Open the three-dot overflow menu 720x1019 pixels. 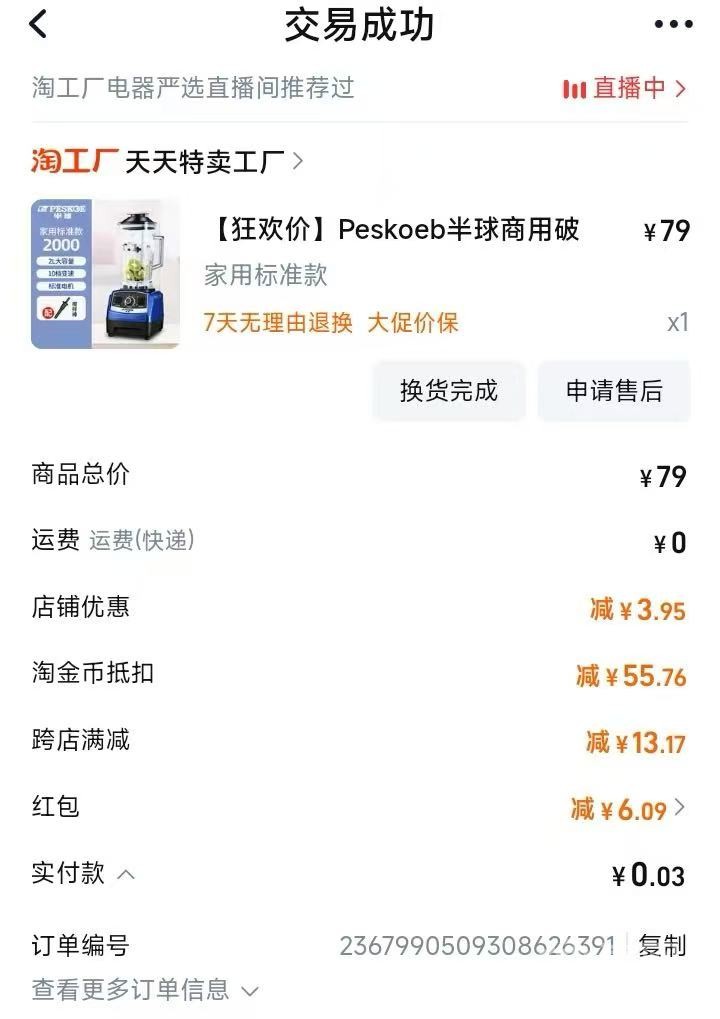tap(672, 25)
